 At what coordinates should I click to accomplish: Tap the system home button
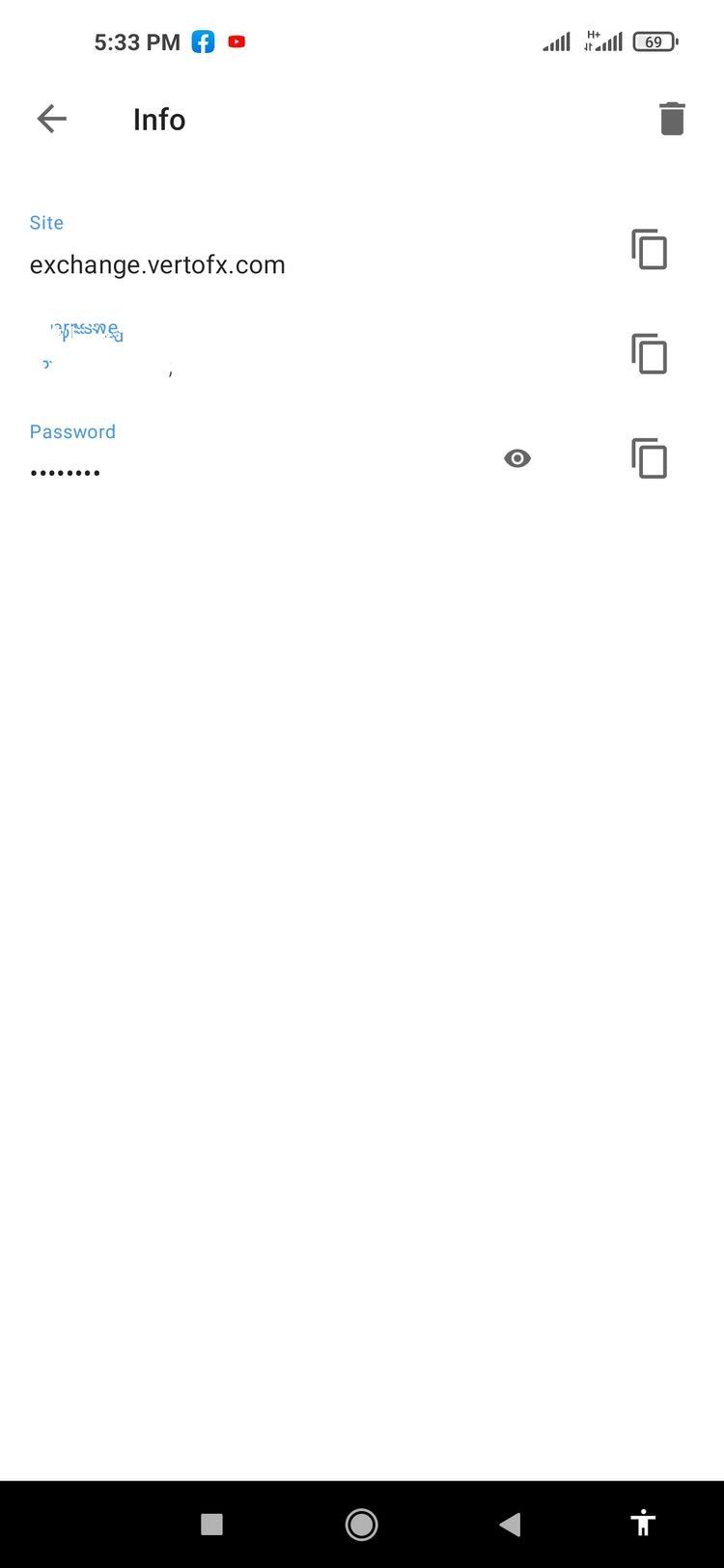click(x=362, y=1524)
